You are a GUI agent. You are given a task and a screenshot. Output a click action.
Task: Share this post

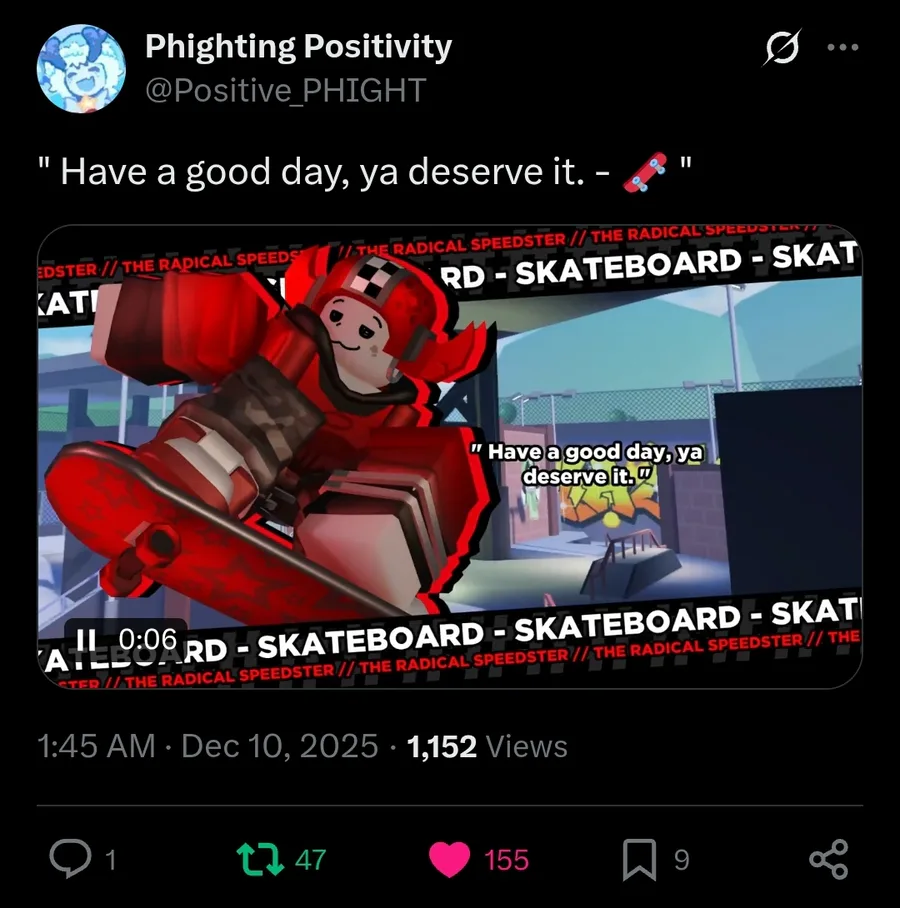827,860
